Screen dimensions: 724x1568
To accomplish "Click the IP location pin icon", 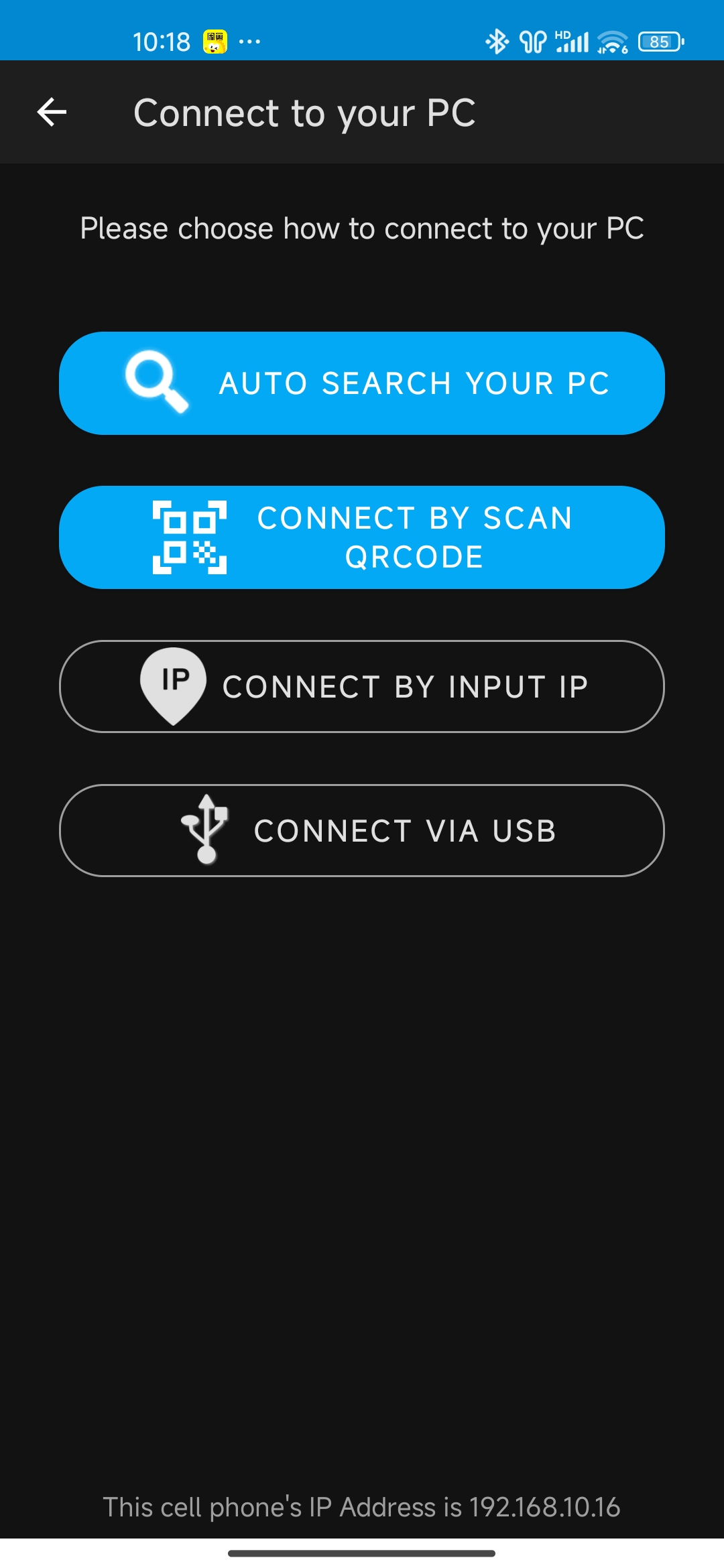I will 173,685.
